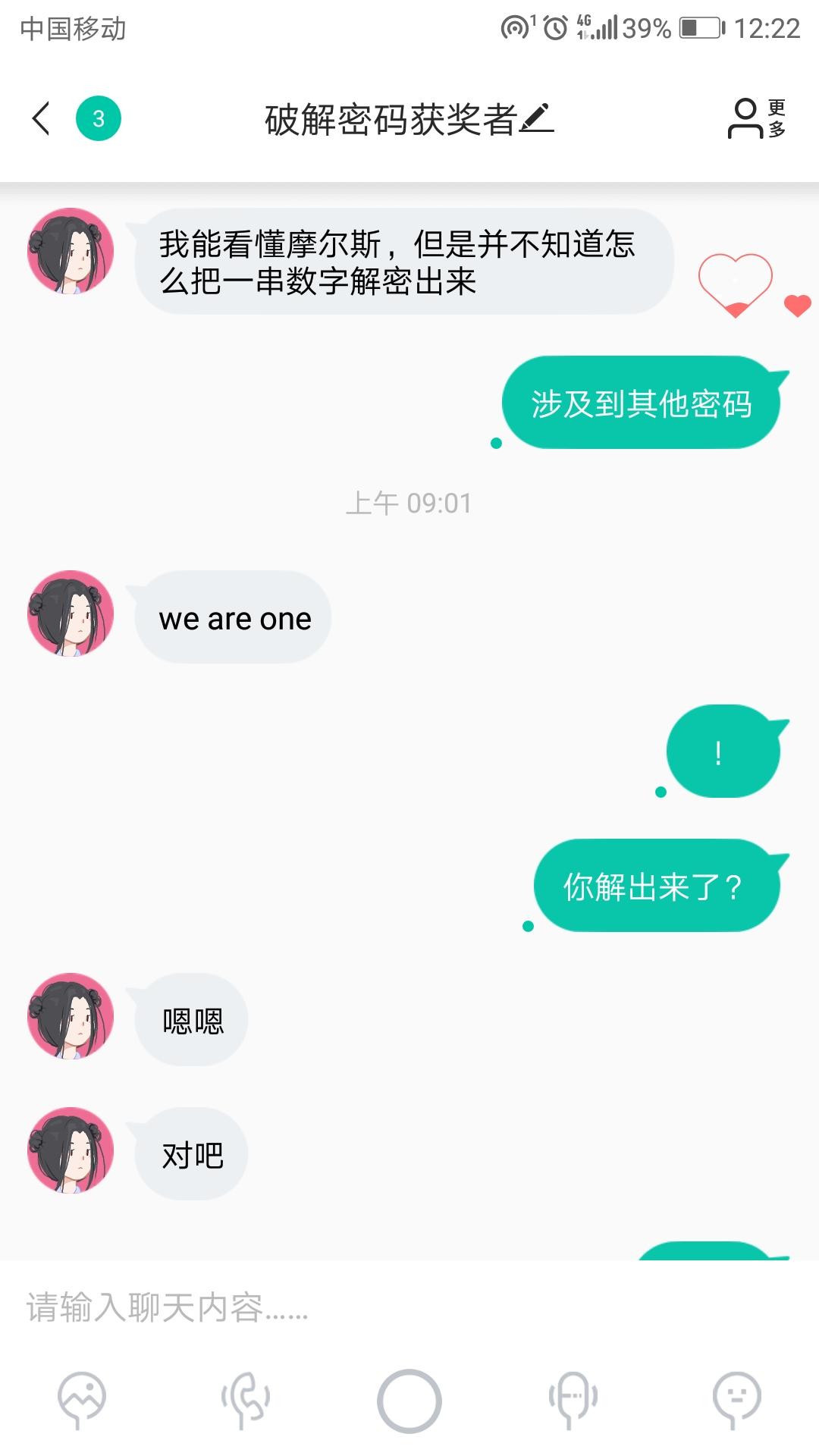Open the emoji sticker picker
This screenshot has width=819, height=1456.
click(x=736, y=1398)
